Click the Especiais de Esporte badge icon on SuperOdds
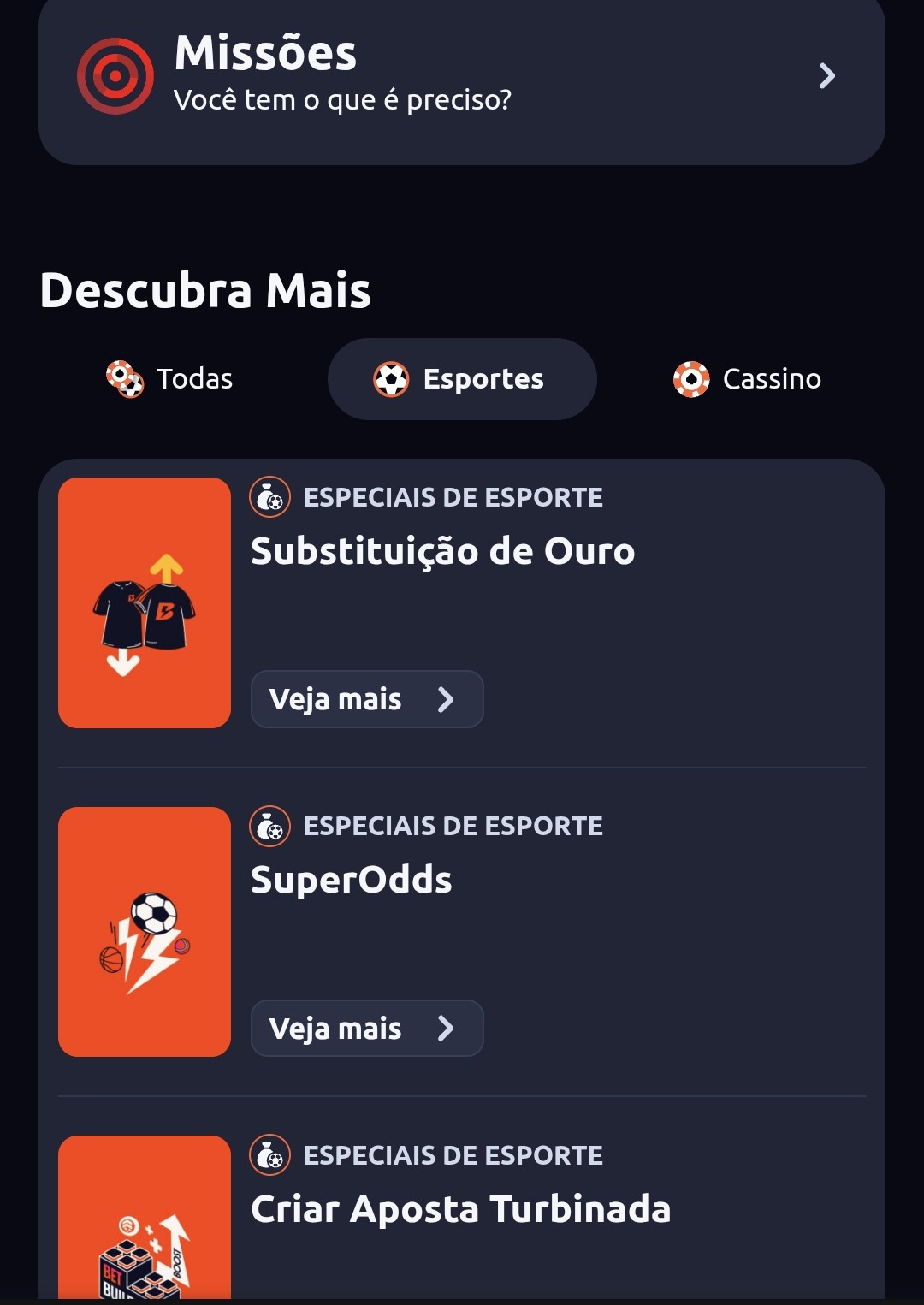 (270, 827)
